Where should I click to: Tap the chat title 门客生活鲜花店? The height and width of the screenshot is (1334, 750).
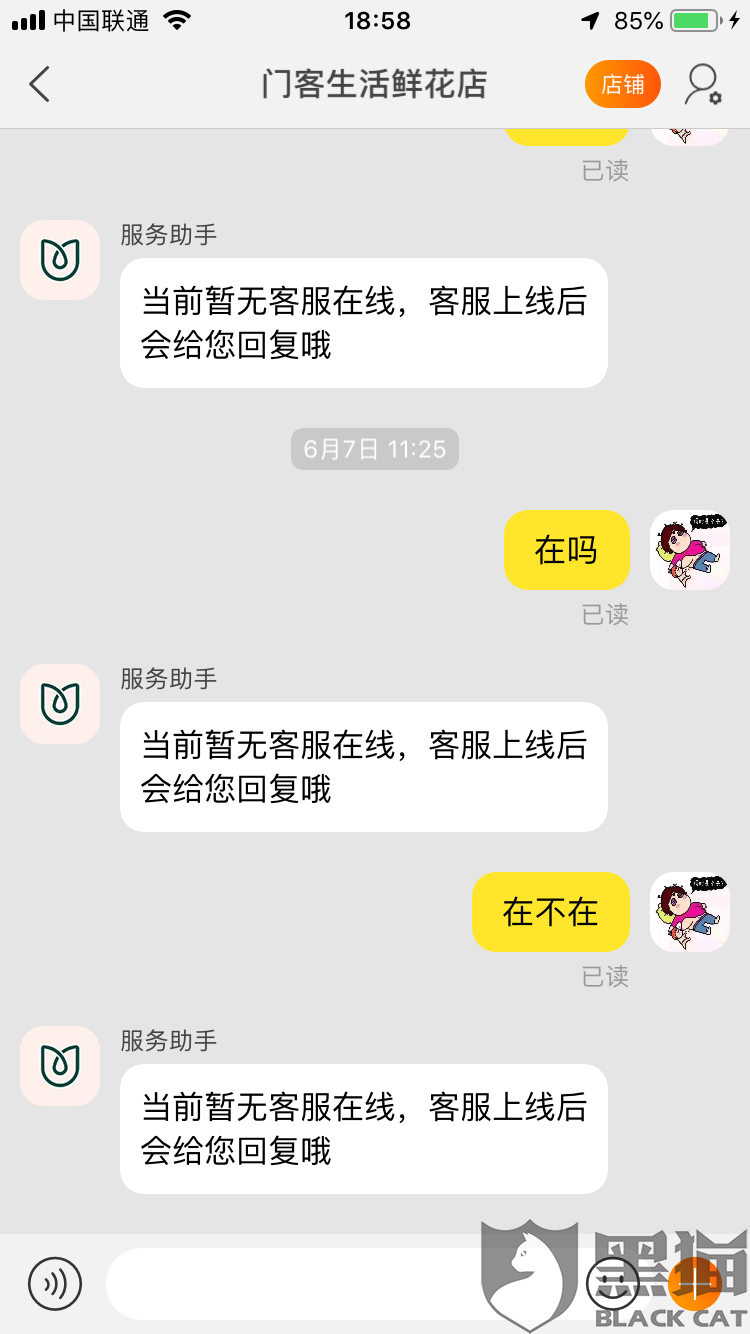click(x=375, y=84)
